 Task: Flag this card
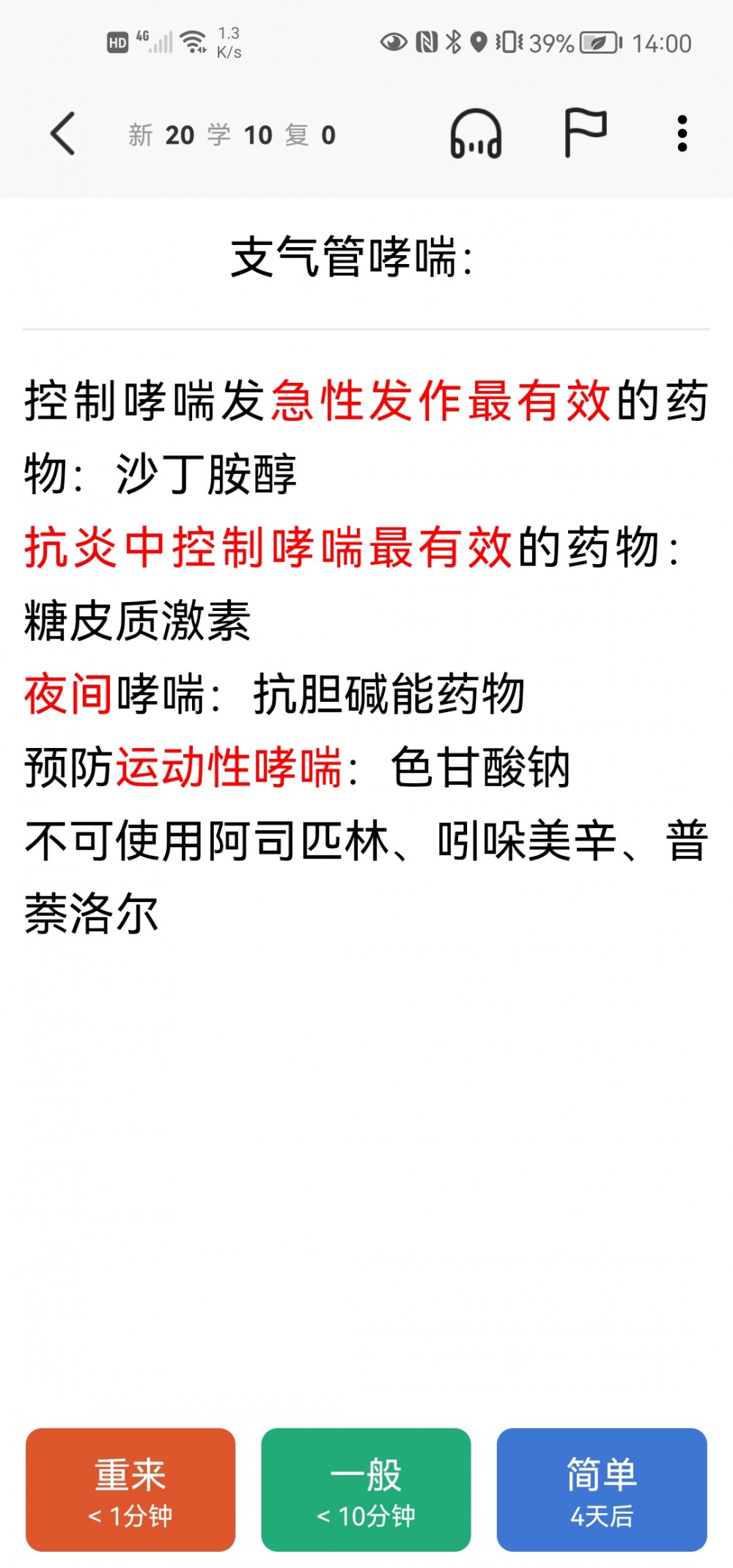585,133
